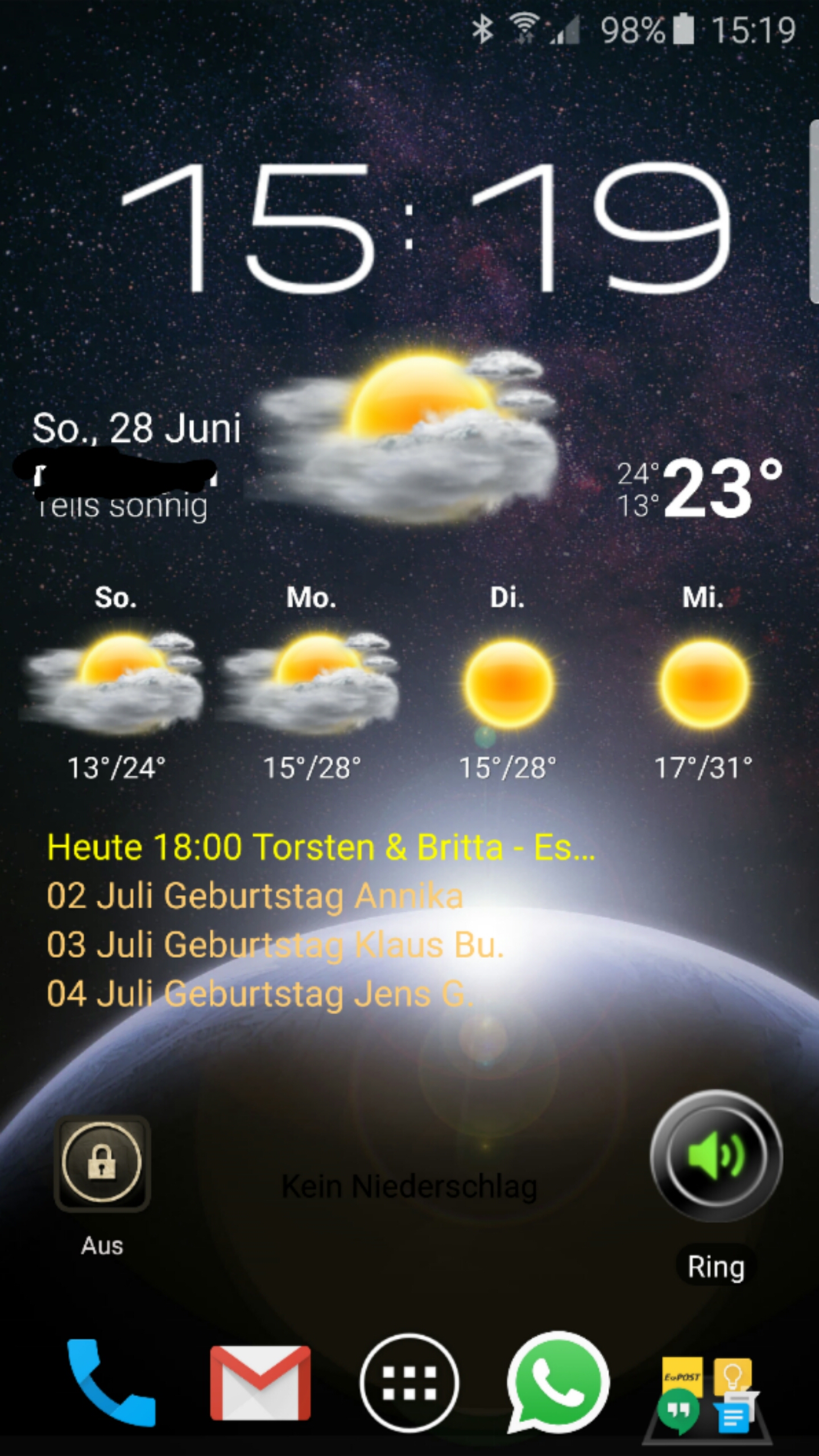Open Geburtstag Annika on 02 Juli

255,896
